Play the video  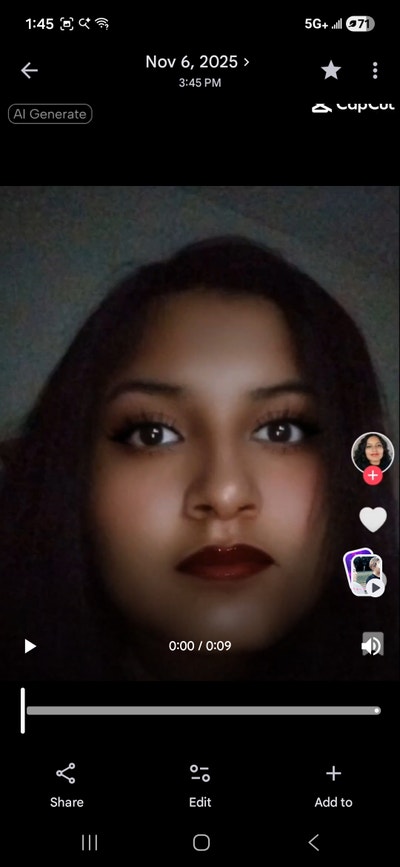coord(30,646)
